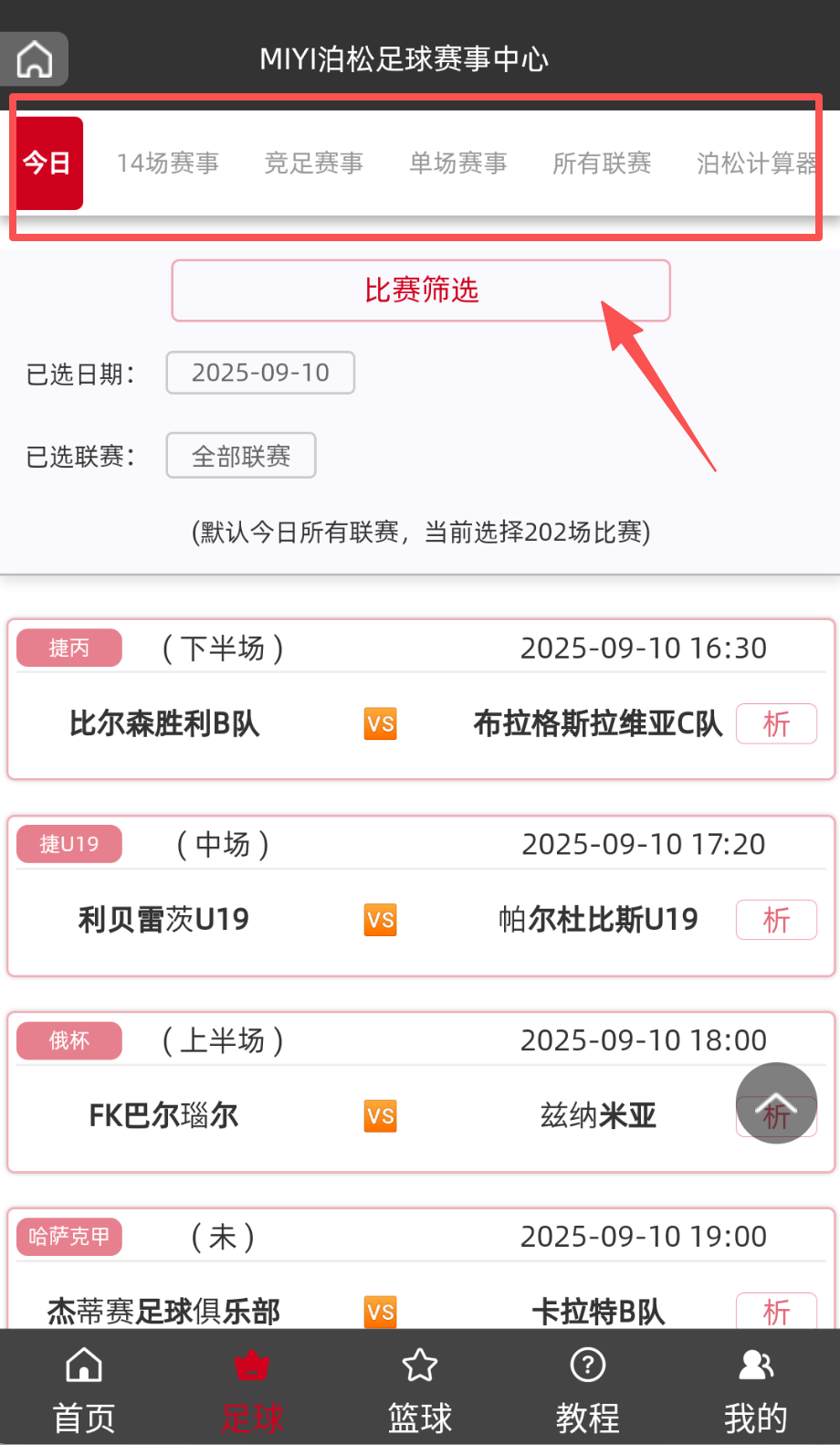Screen dimensions: 840x1445
Task: View the 所有联赛 tab
Action: click(x=602, y=163)
